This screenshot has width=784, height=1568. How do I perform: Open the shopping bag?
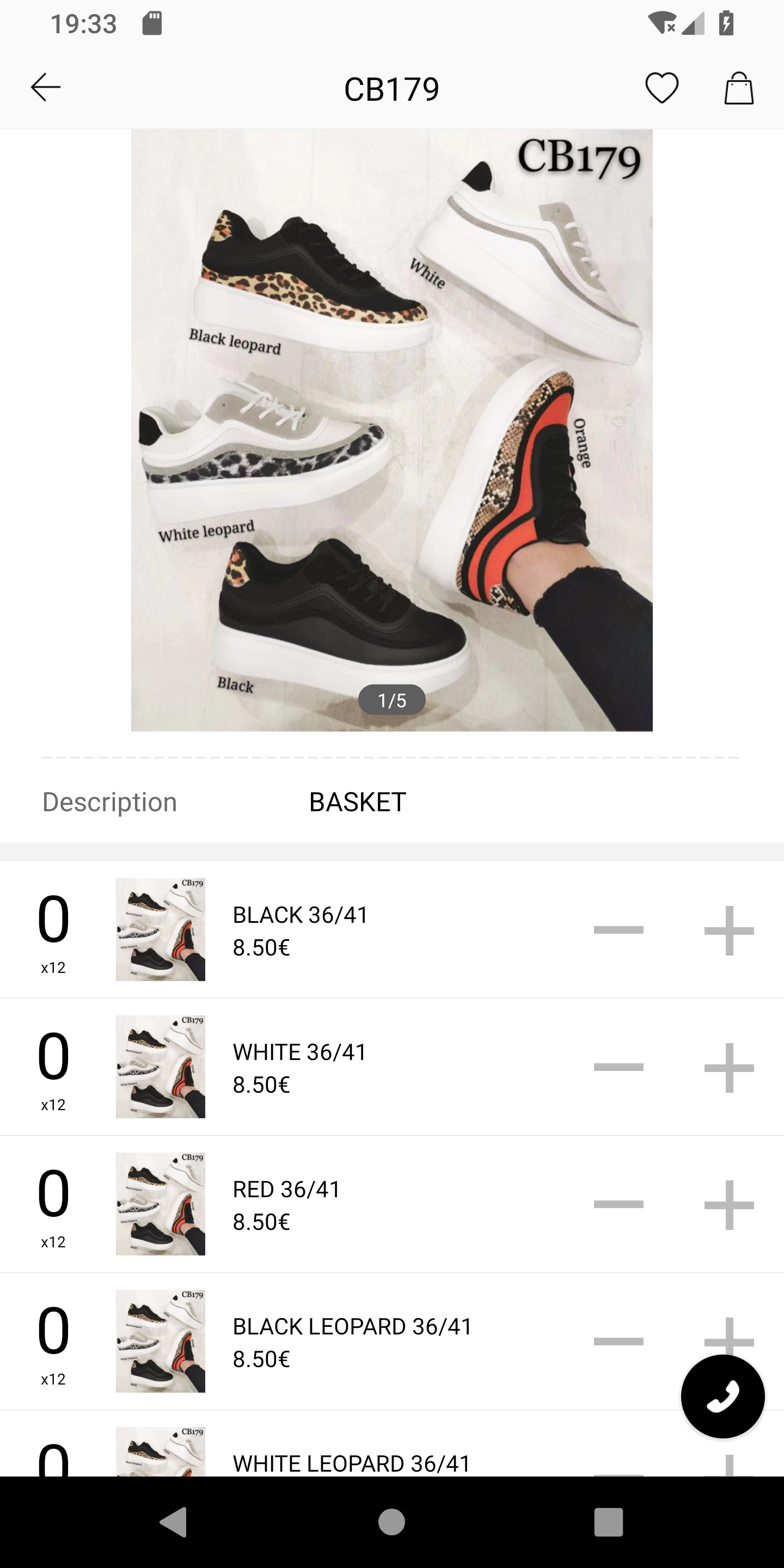pos(738,88)
